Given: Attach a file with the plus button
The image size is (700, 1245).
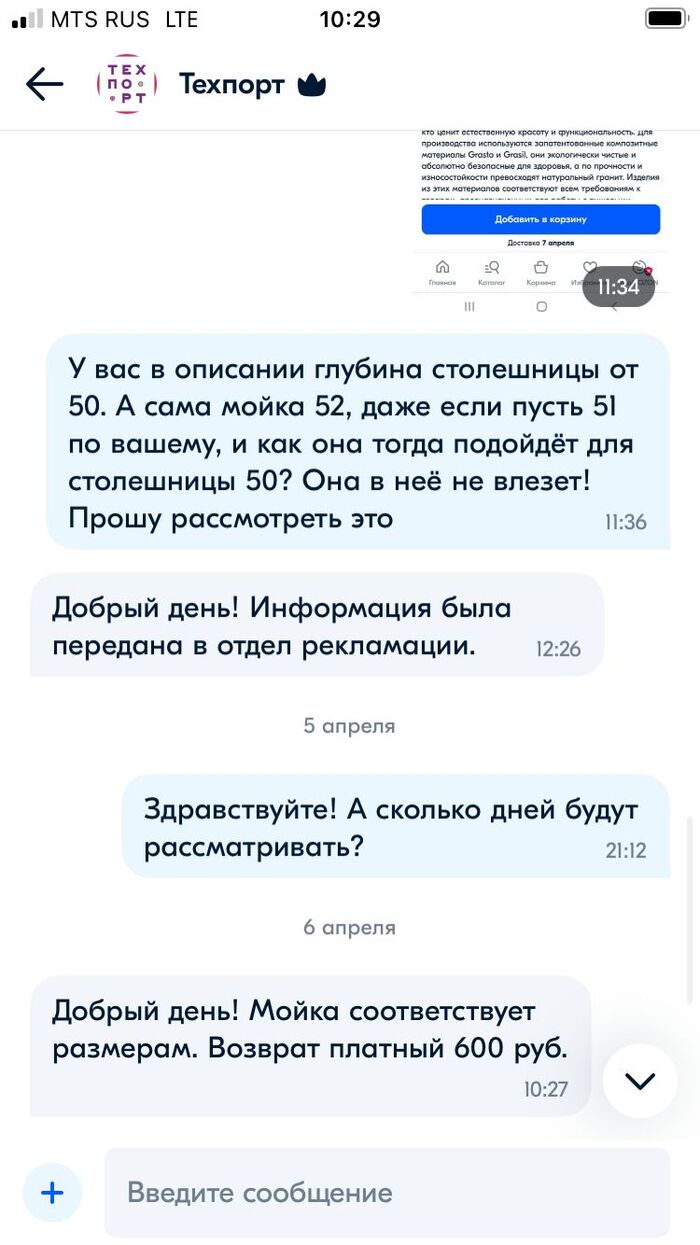Looking at the screenshot, I should [x=52, y=1192].
